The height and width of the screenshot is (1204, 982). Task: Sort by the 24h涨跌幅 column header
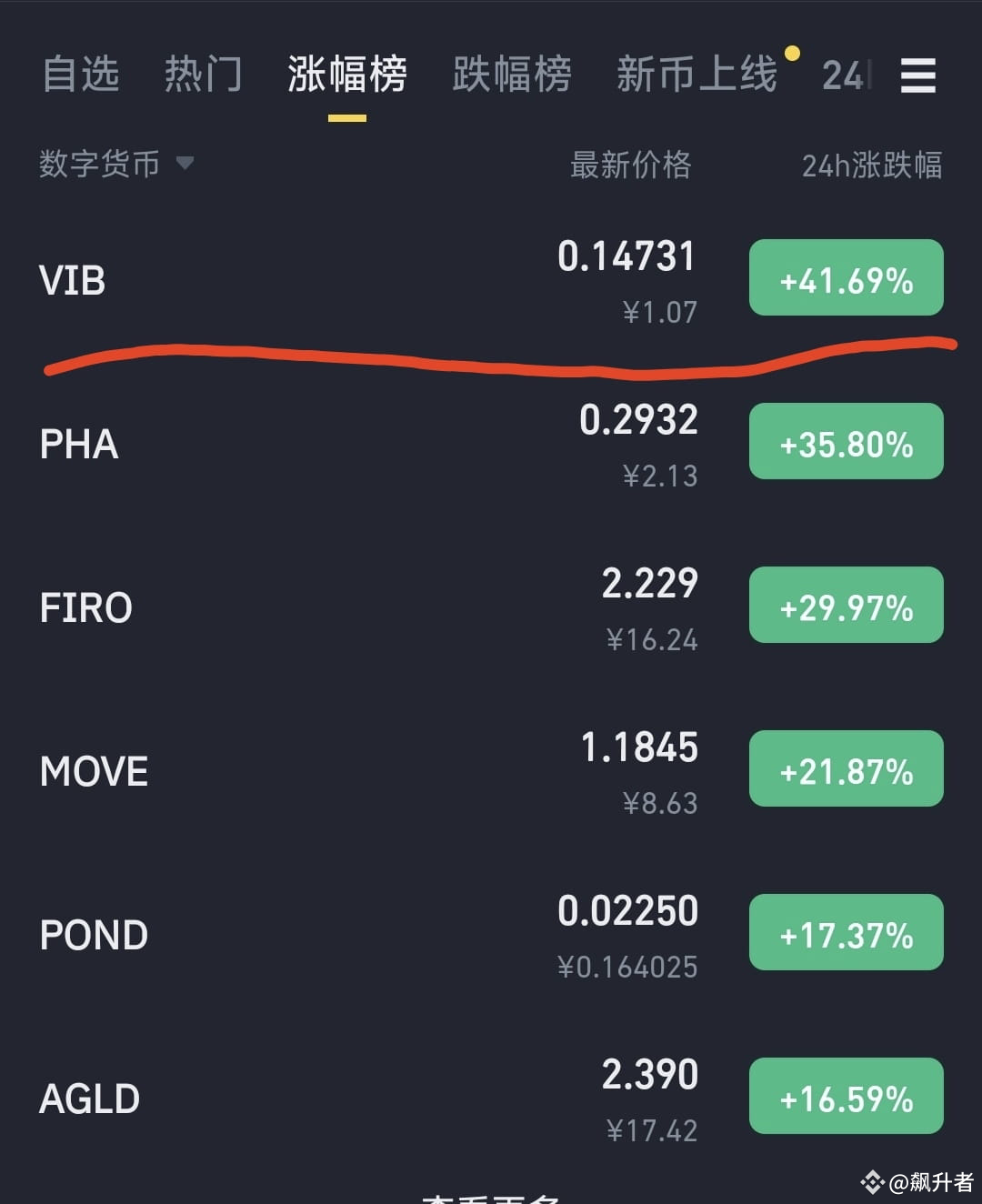click(872, 166)
